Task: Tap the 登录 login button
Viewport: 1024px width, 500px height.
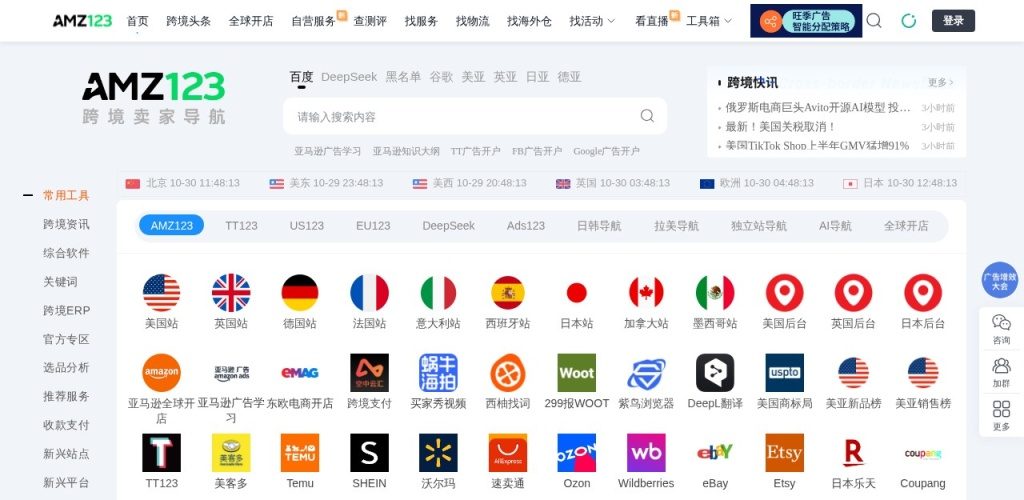Action: 952,20
